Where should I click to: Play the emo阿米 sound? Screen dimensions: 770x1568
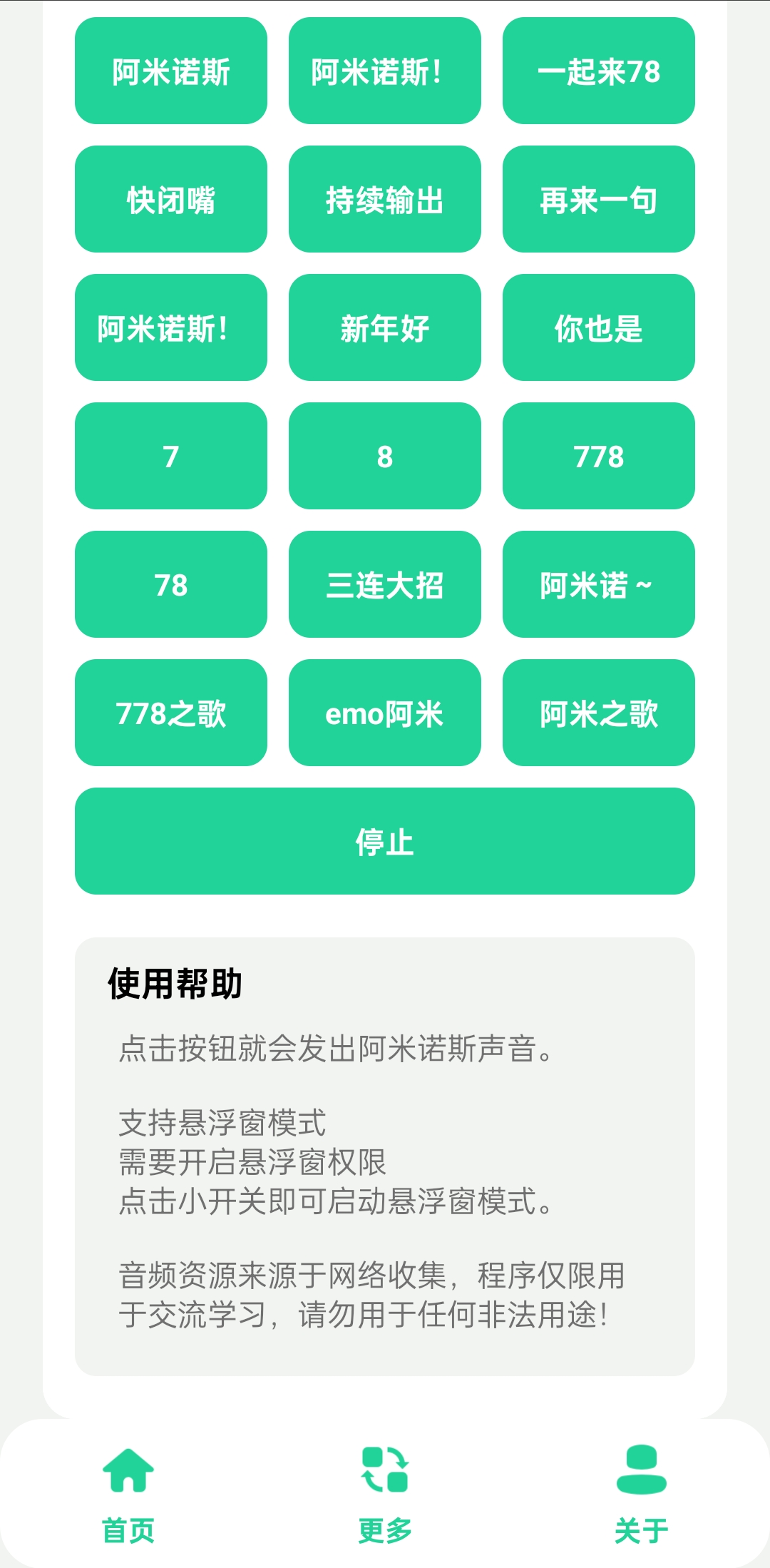click(x=385, y=713)
